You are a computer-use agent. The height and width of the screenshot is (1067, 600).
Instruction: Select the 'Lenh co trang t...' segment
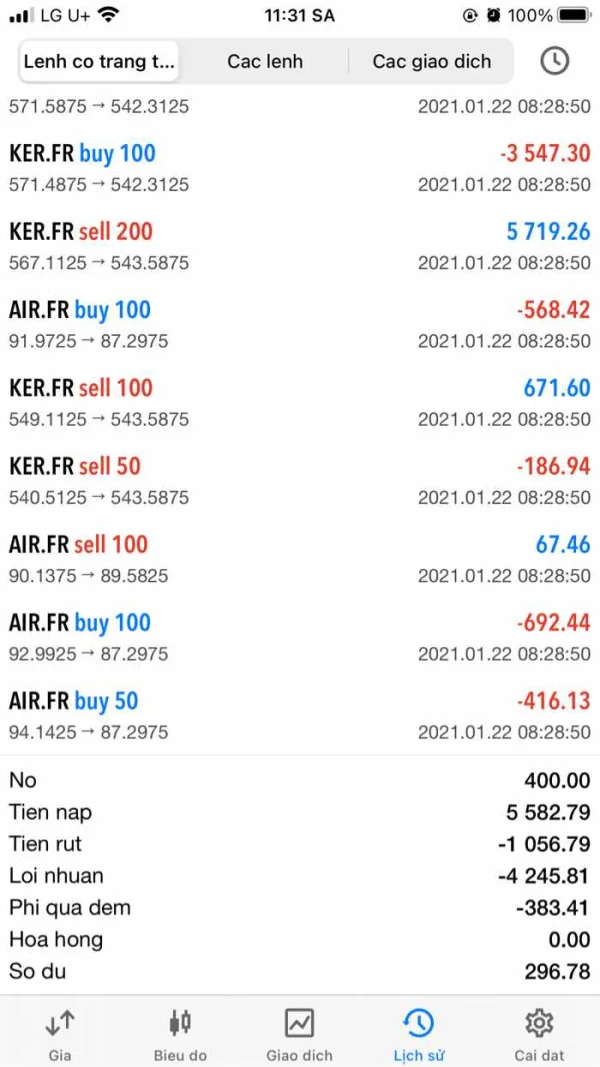tap(99, 61)
